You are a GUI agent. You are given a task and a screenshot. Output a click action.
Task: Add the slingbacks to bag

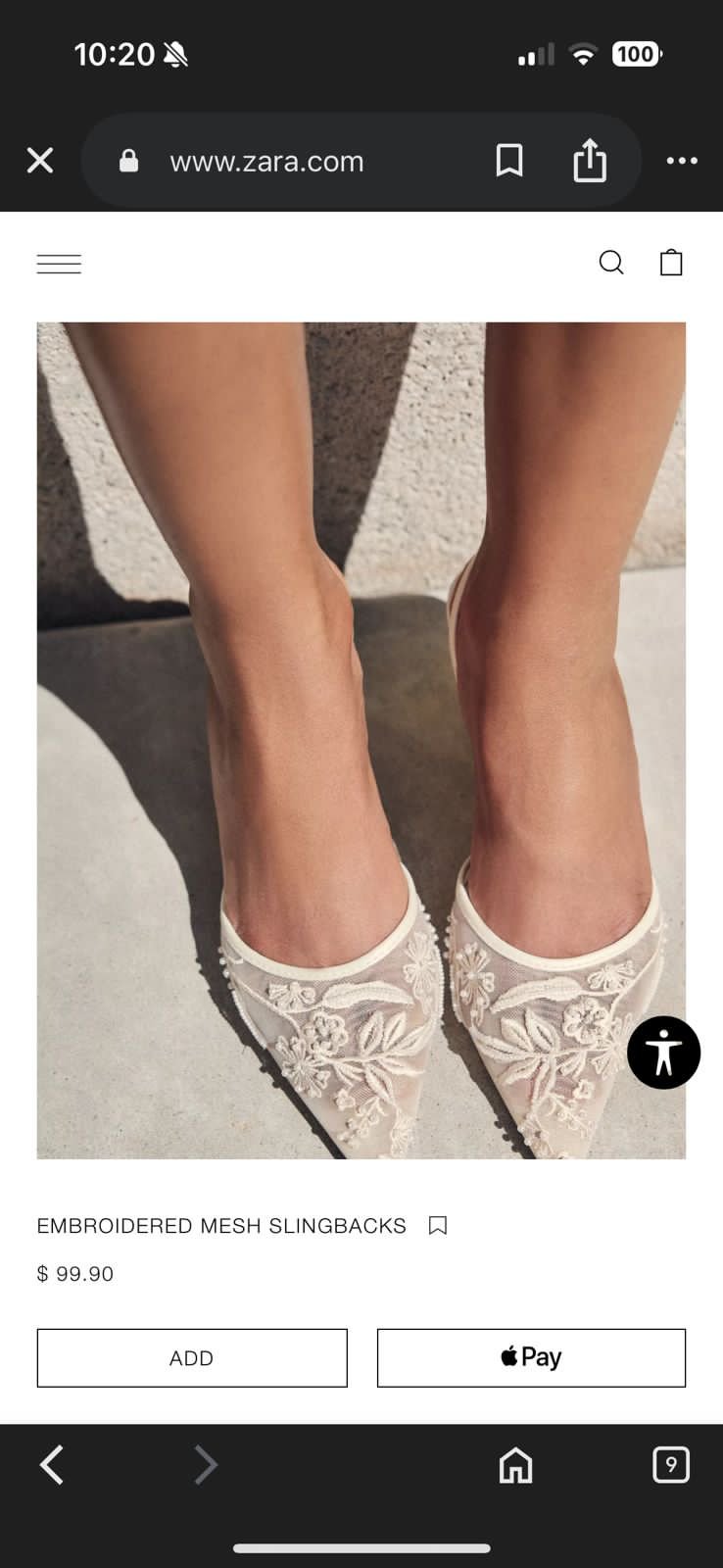192,1357
